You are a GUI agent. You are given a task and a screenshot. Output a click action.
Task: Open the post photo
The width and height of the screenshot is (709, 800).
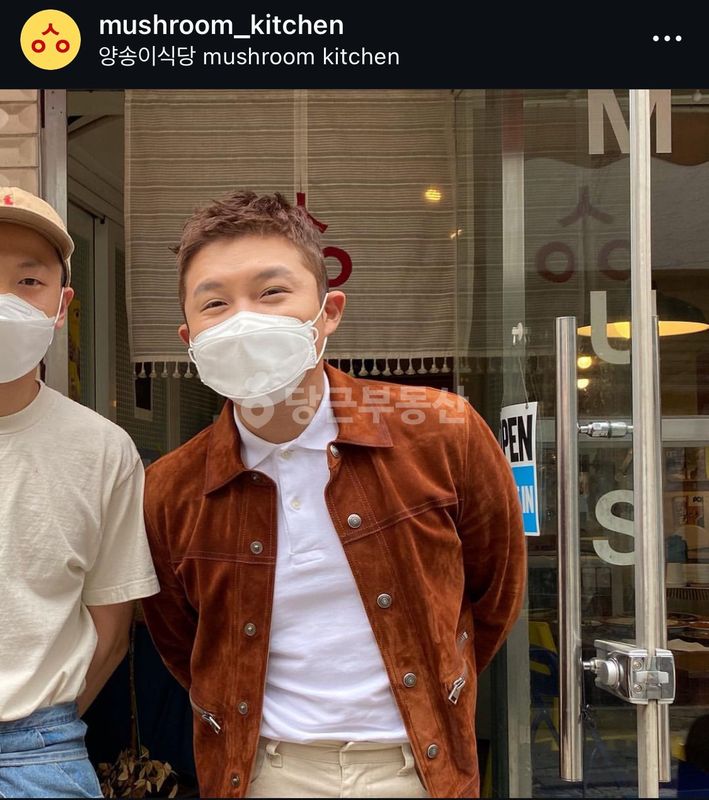[x=354, y=444]
